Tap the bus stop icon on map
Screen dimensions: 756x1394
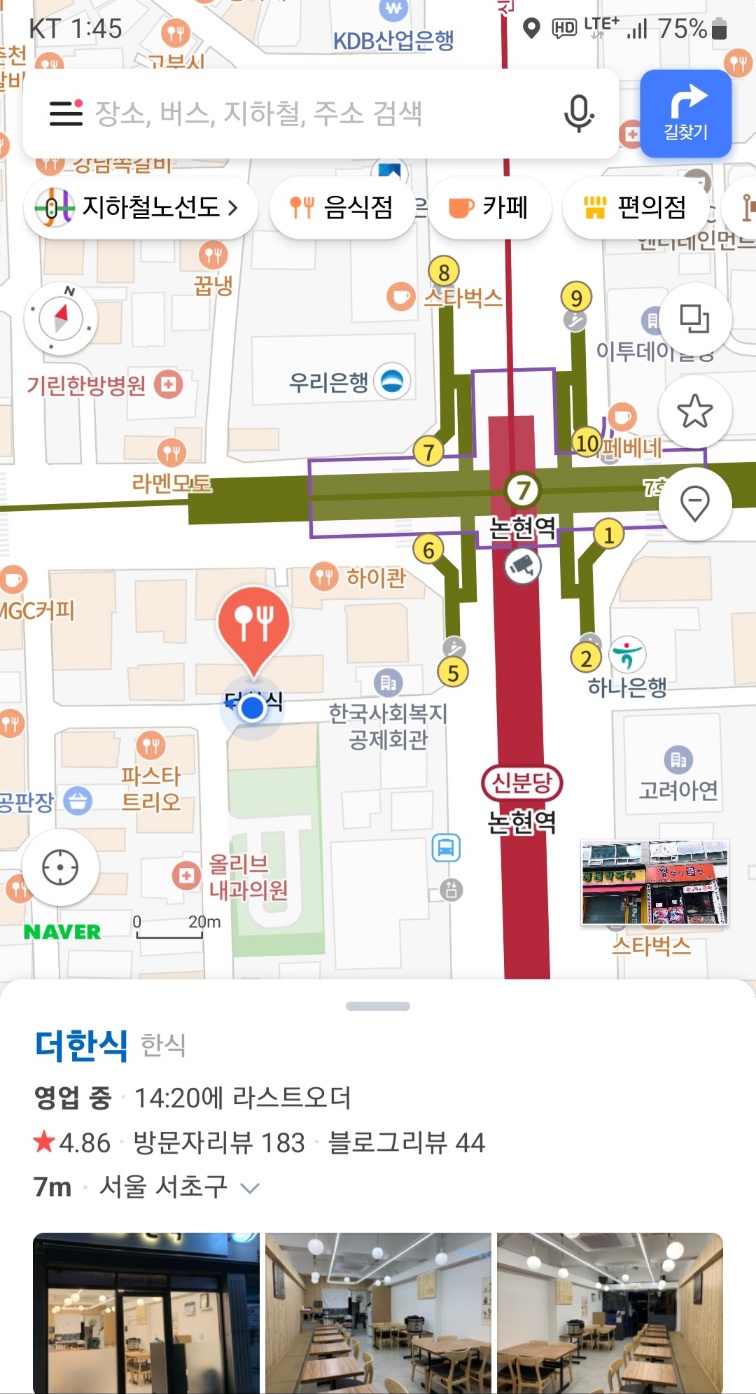click(x=446, y=849)
